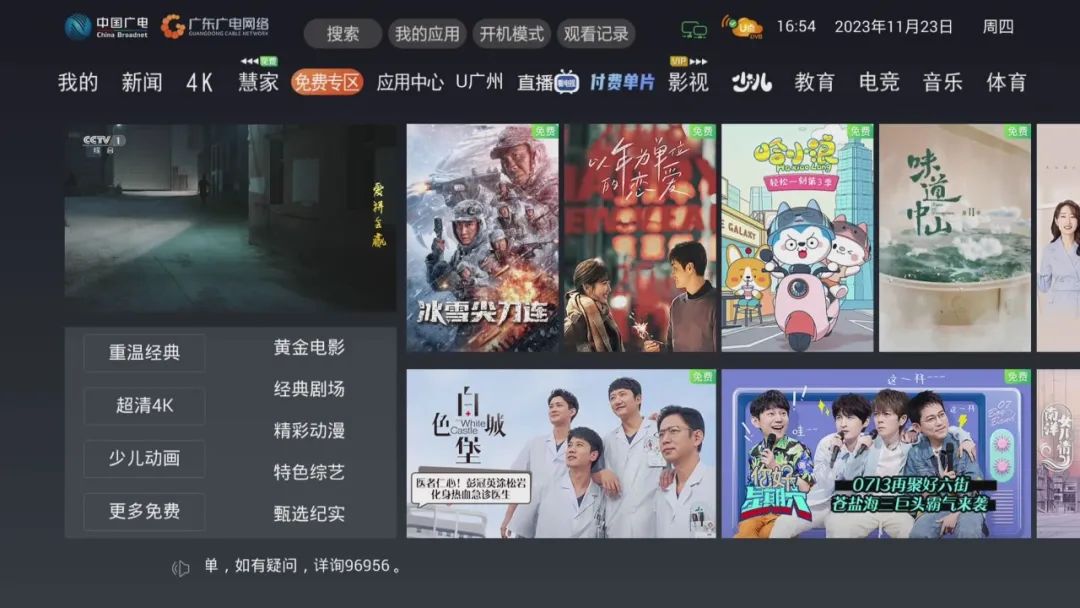The image size is (1080, 608).
Task: Select the 体育 tab
Action: [x=1006, y=82]
